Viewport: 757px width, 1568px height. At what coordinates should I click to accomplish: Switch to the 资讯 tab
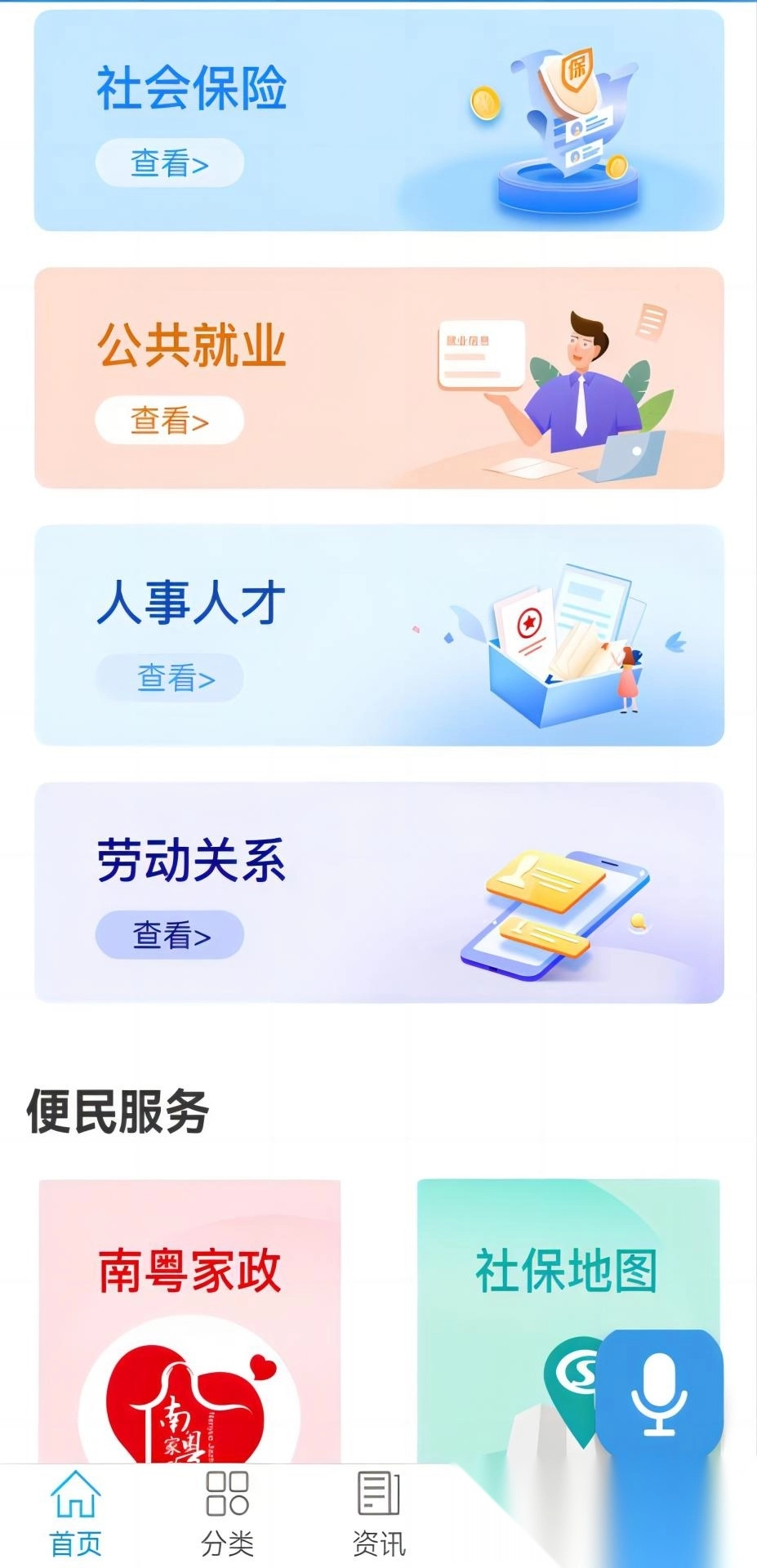click(379, 1515)
